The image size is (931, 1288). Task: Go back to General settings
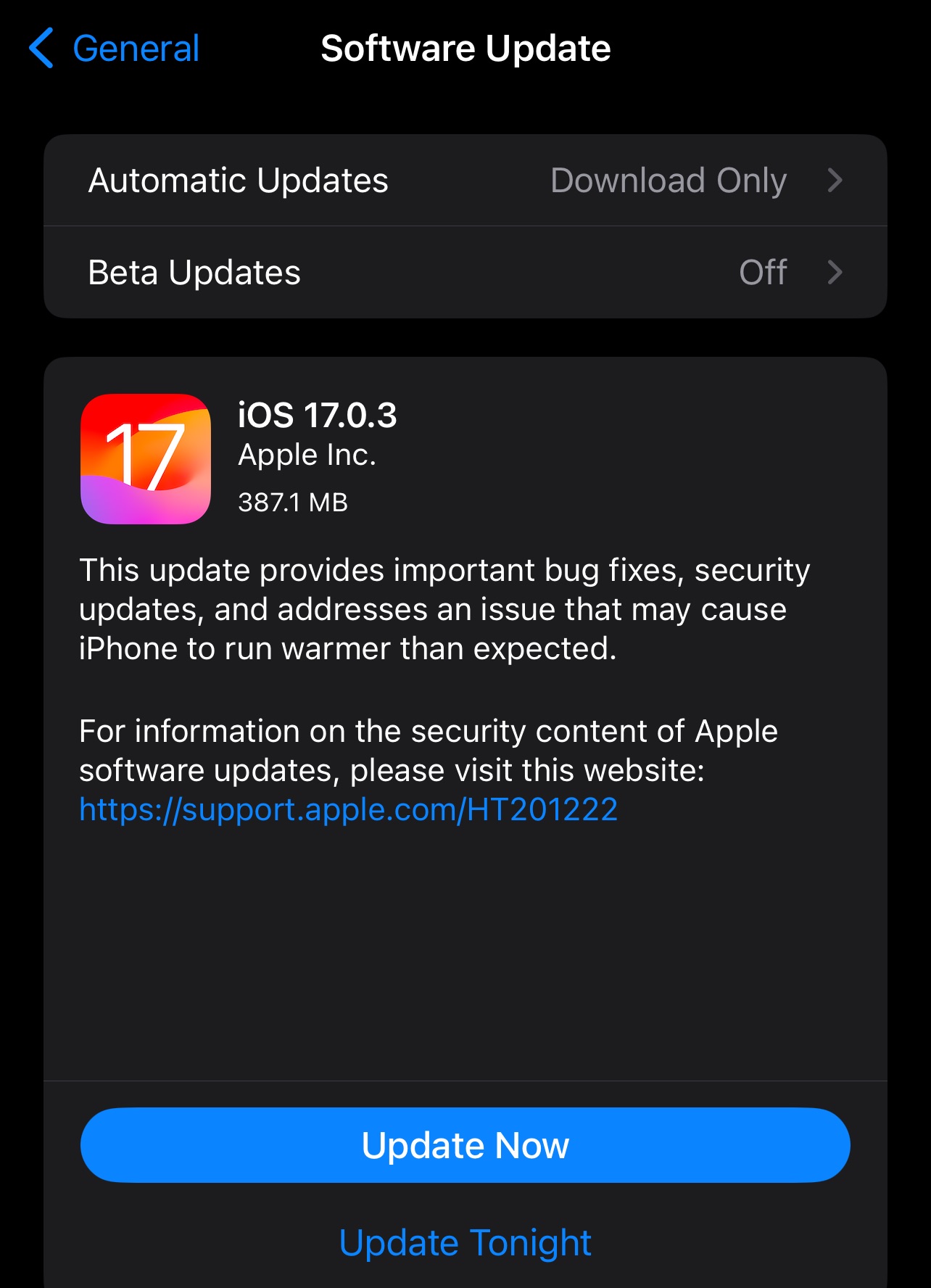click(x=115, y=49)
